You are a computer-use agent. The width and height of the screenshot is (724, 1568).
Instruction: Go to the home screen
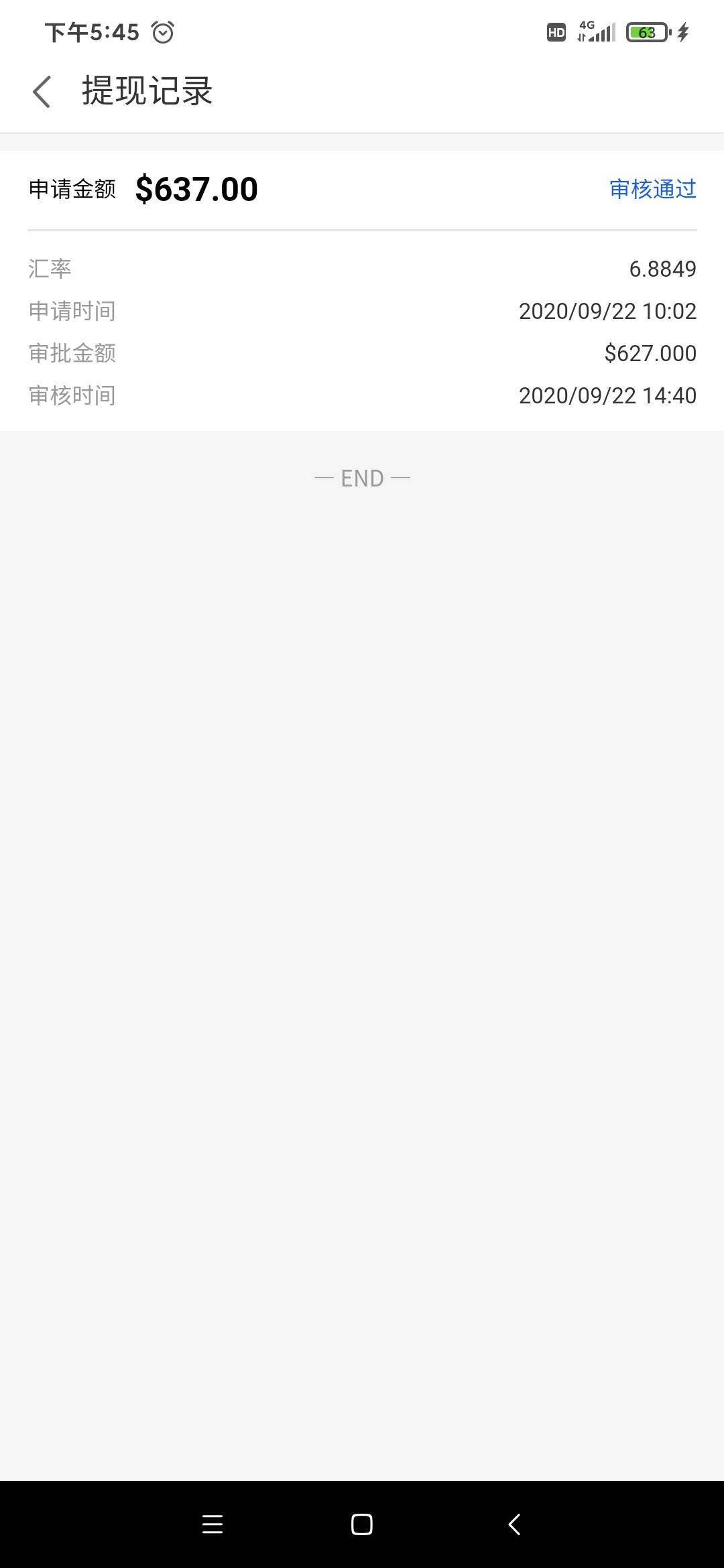tap(362, 1524)
